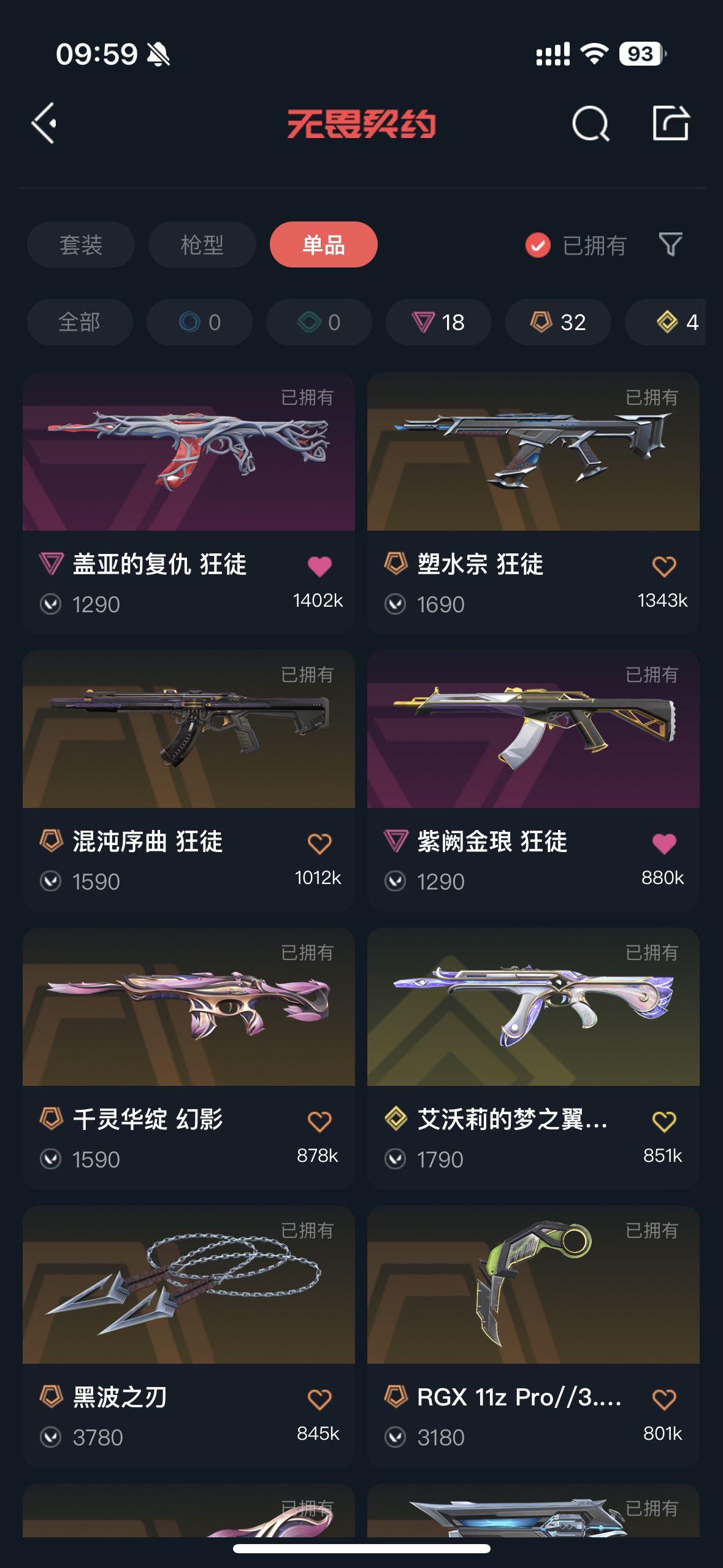Filter by the yellow tier chip showing 4
The width and height of the screenshot is (723, 1568).
point(665,322)
